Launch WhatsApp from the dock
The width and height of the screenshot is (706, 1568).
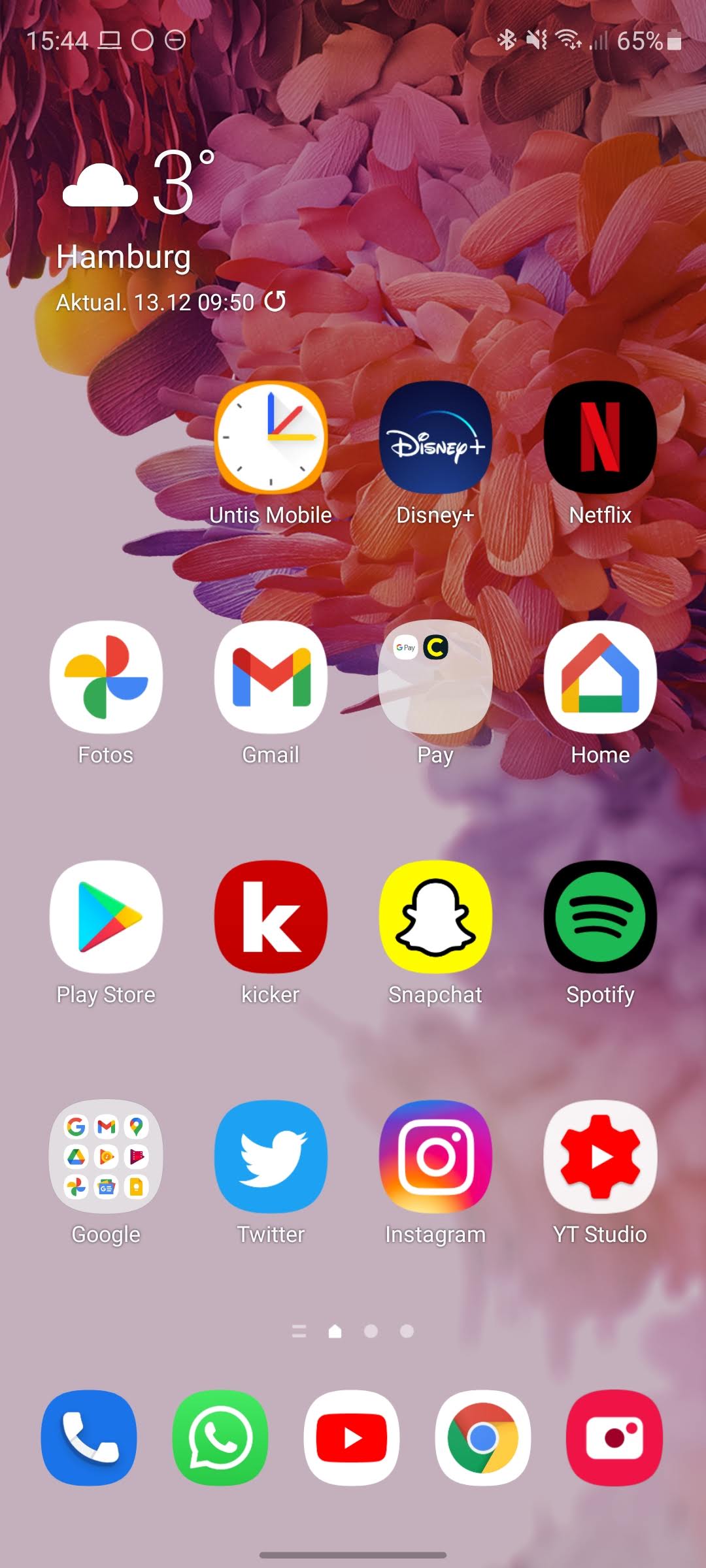220,1437
